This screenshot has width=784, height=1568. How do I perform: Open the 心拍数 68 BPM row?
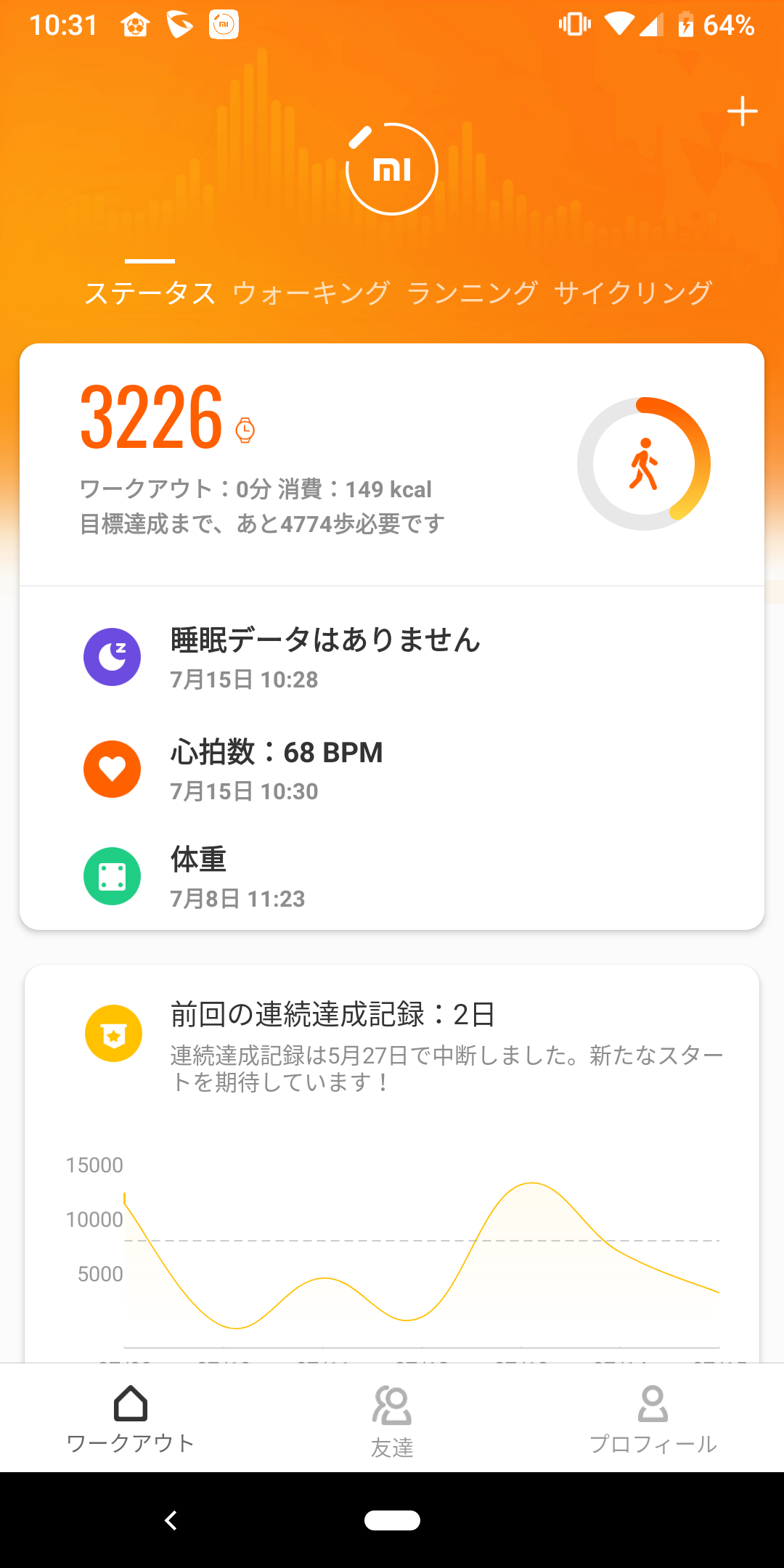pyautogui.click(x=392, y=769)
